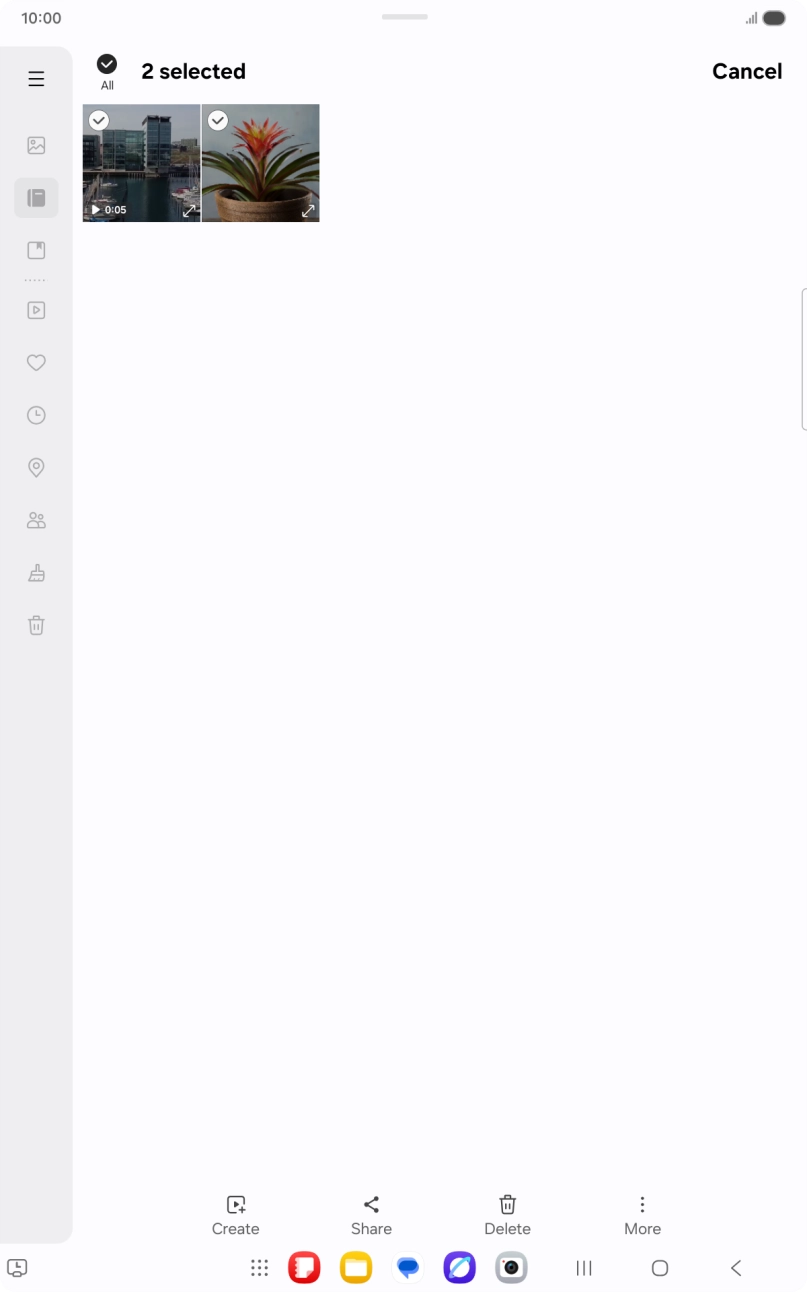Cancel the selection mode
Screen dimensions: 807x1292
(x=746, y=71)
